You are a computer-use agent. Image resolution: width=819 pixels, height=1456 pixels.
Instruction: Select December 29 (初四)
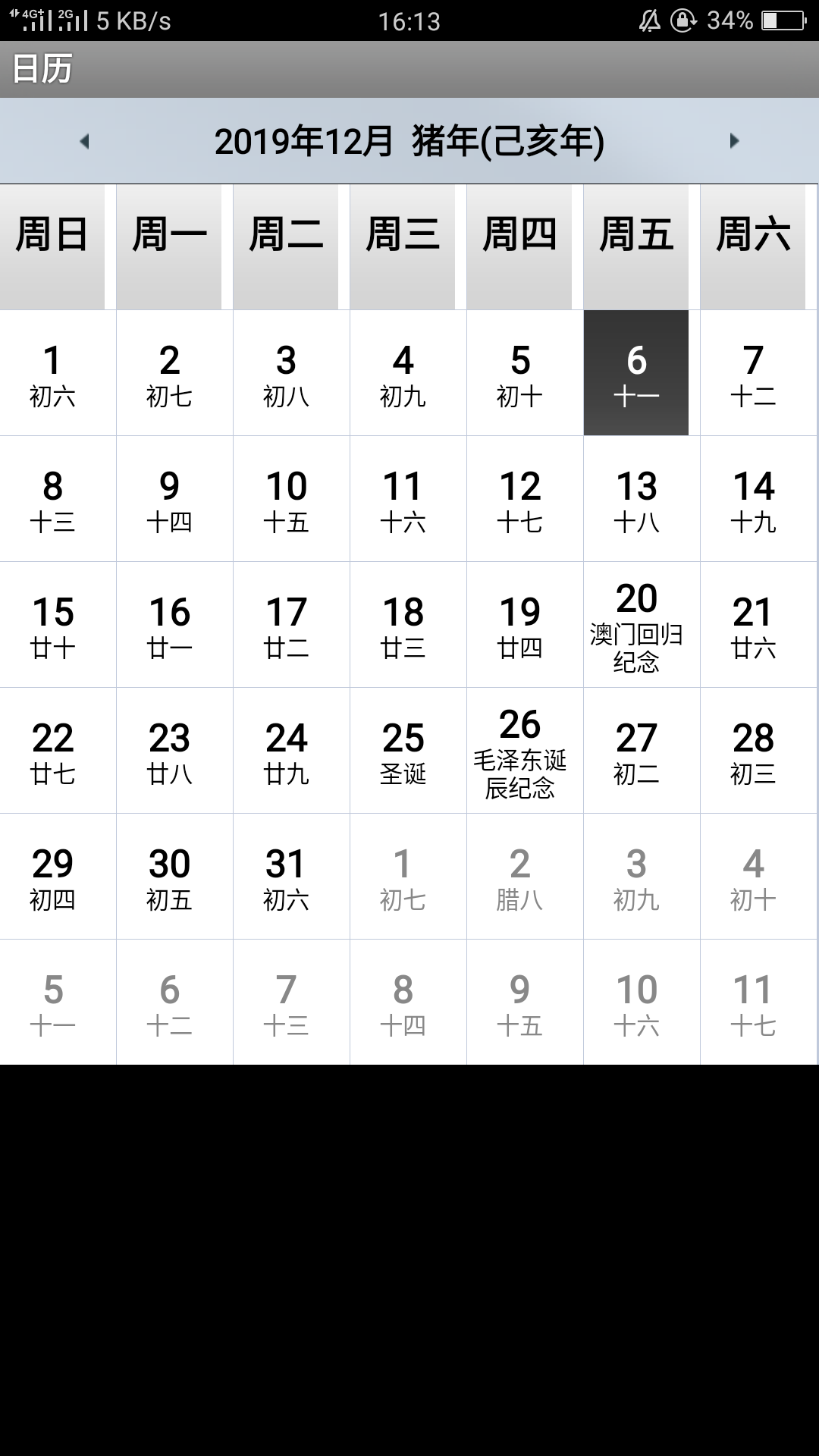(x=52, y=877)
